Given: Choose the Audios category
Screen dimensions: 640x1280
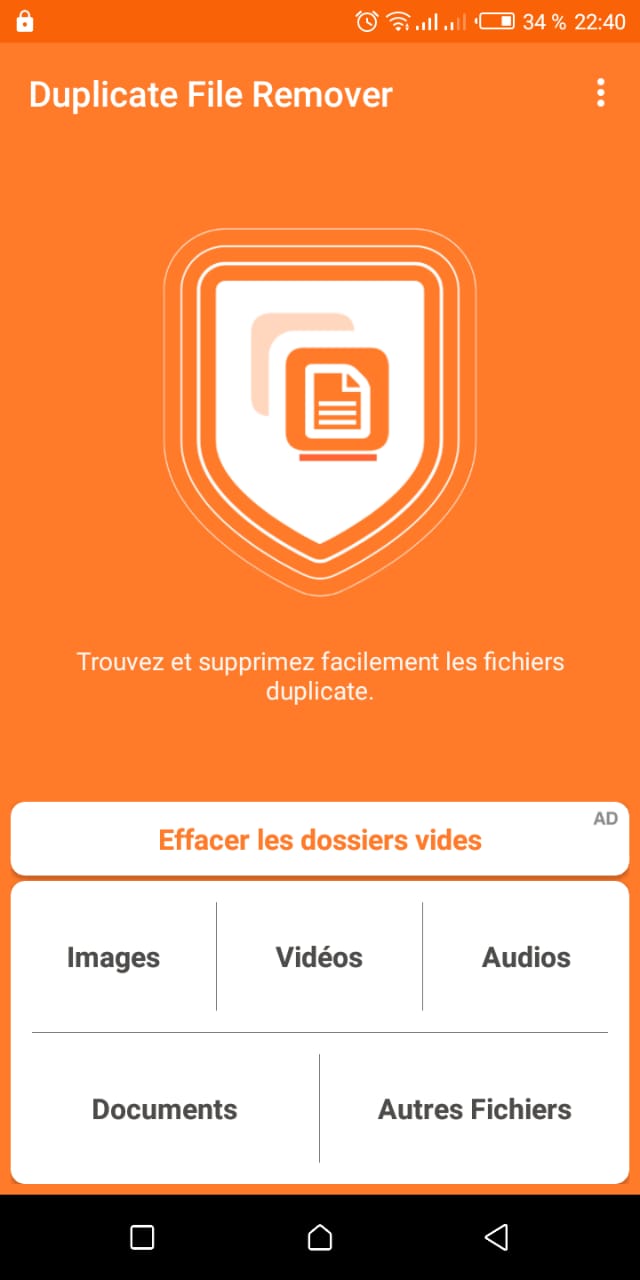Looking at the screenshot, I should (x=526, y=957).
